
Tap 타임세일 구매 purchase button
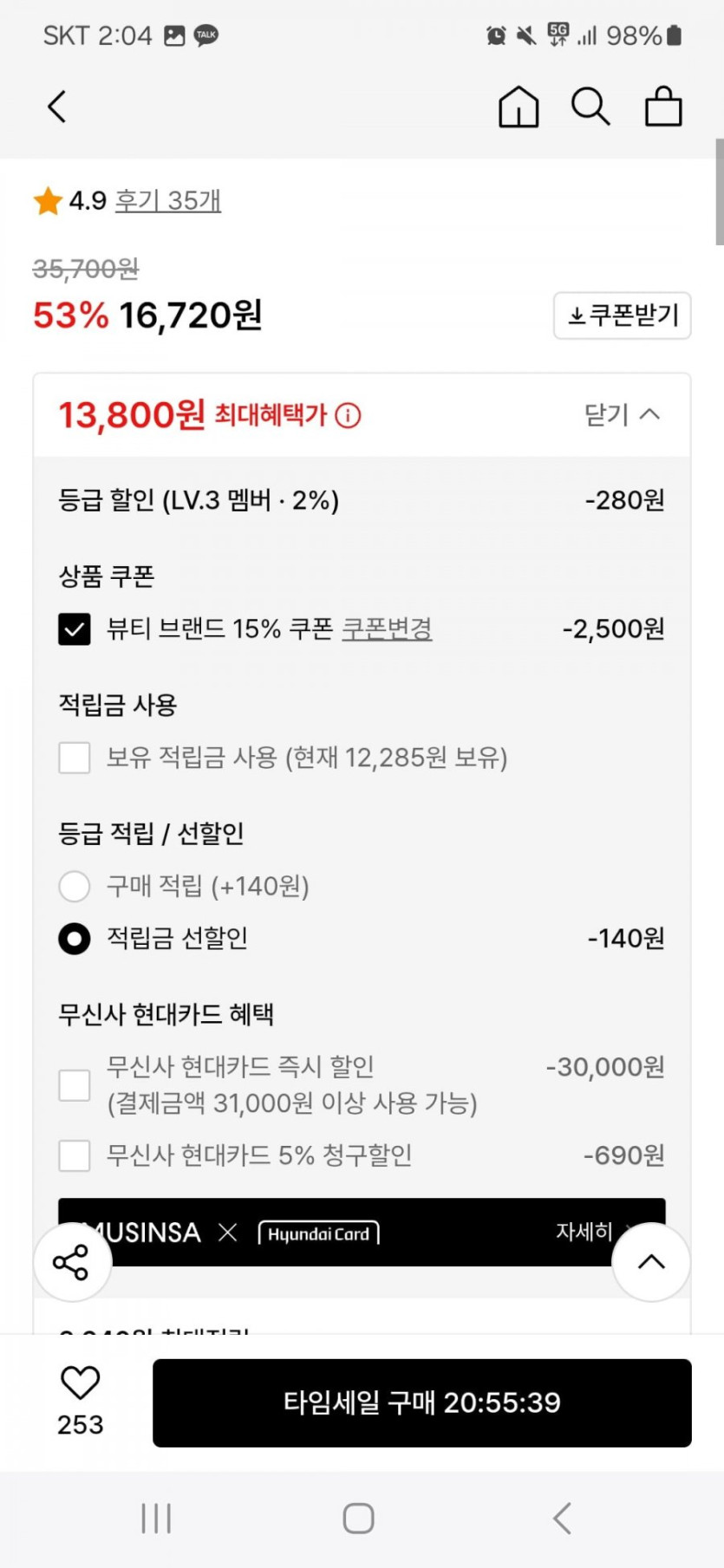[x=421, y=1402]
